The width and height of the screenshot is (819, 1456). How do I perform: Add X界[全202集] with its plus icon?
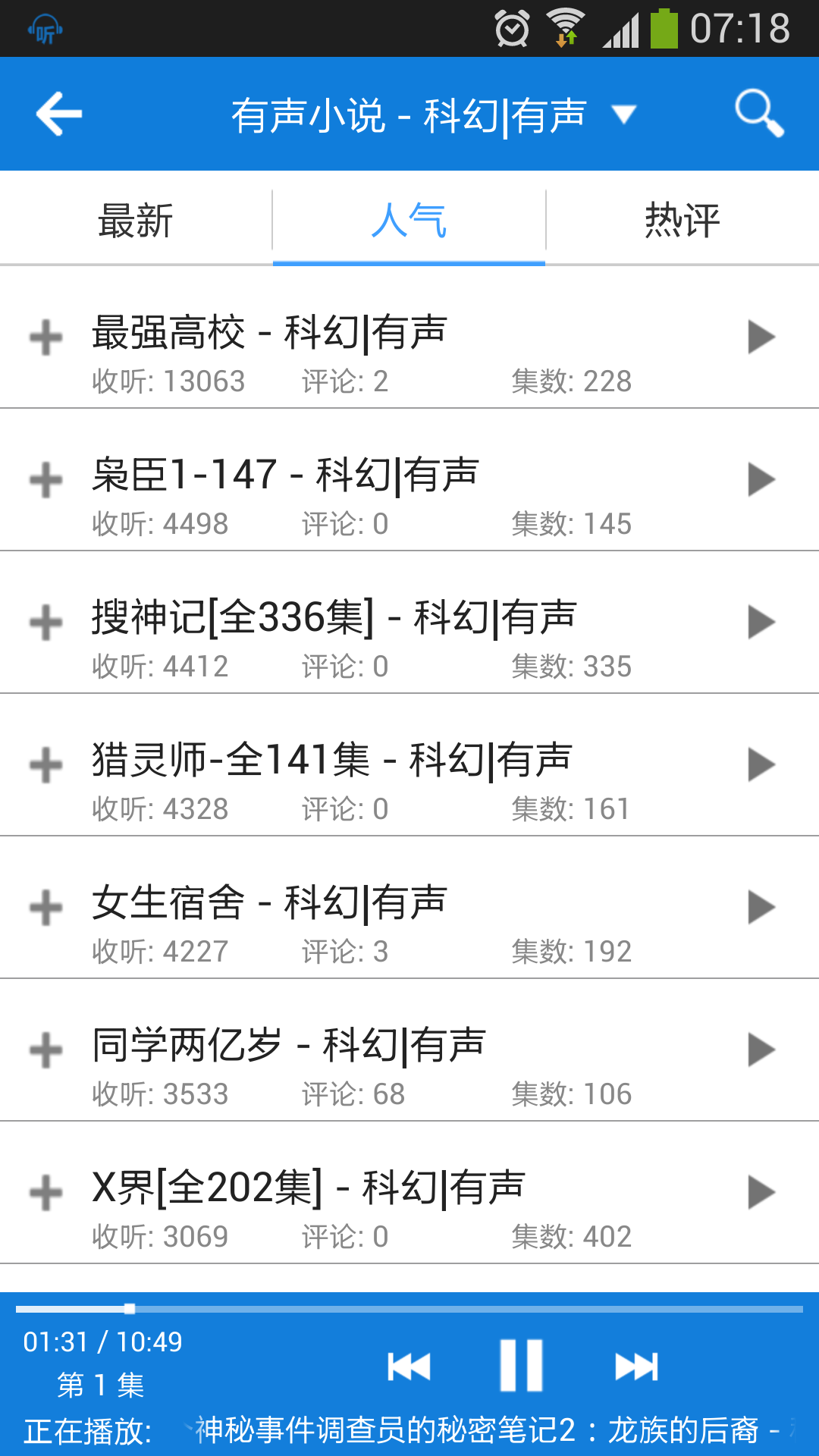click(x=46, y=1193)
